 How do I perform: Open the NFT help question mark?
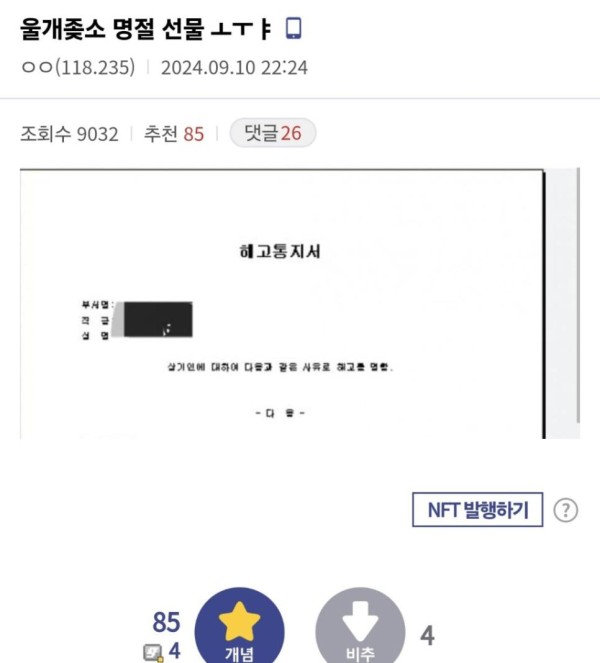point(566,510)
